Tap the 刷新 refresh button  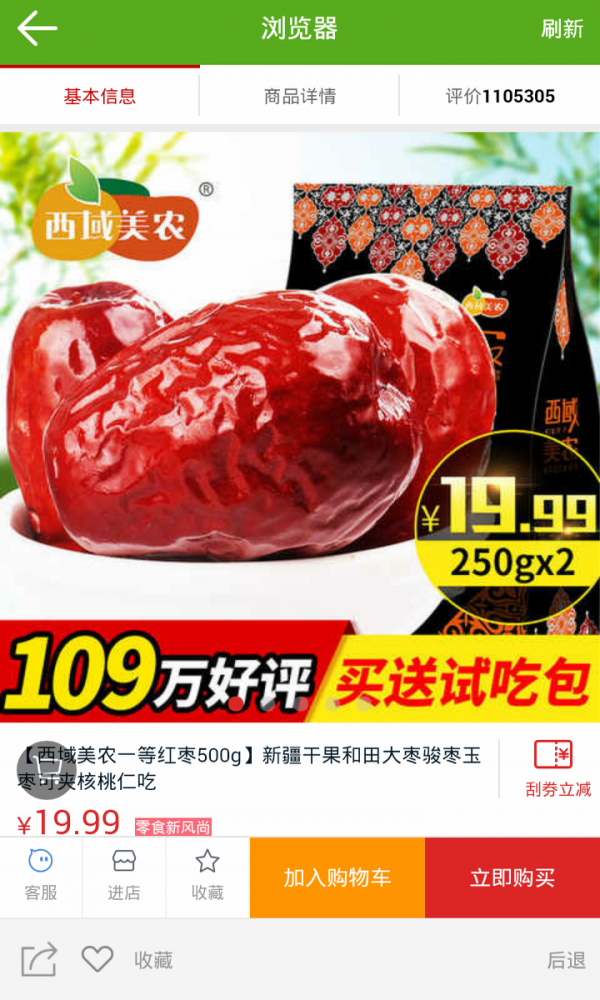[561, 29]
